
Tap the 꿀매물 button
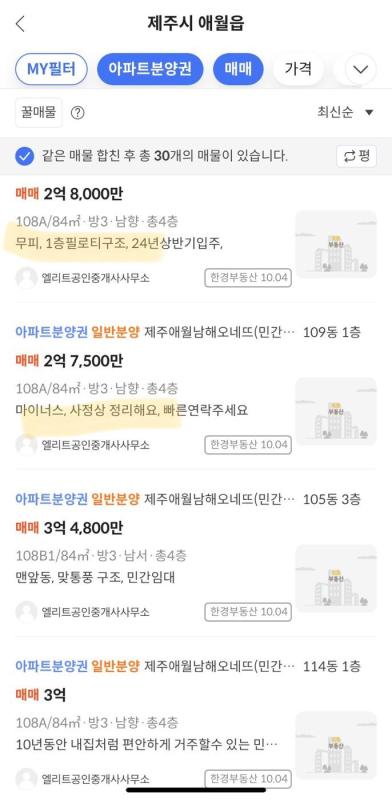pos(39,112)
